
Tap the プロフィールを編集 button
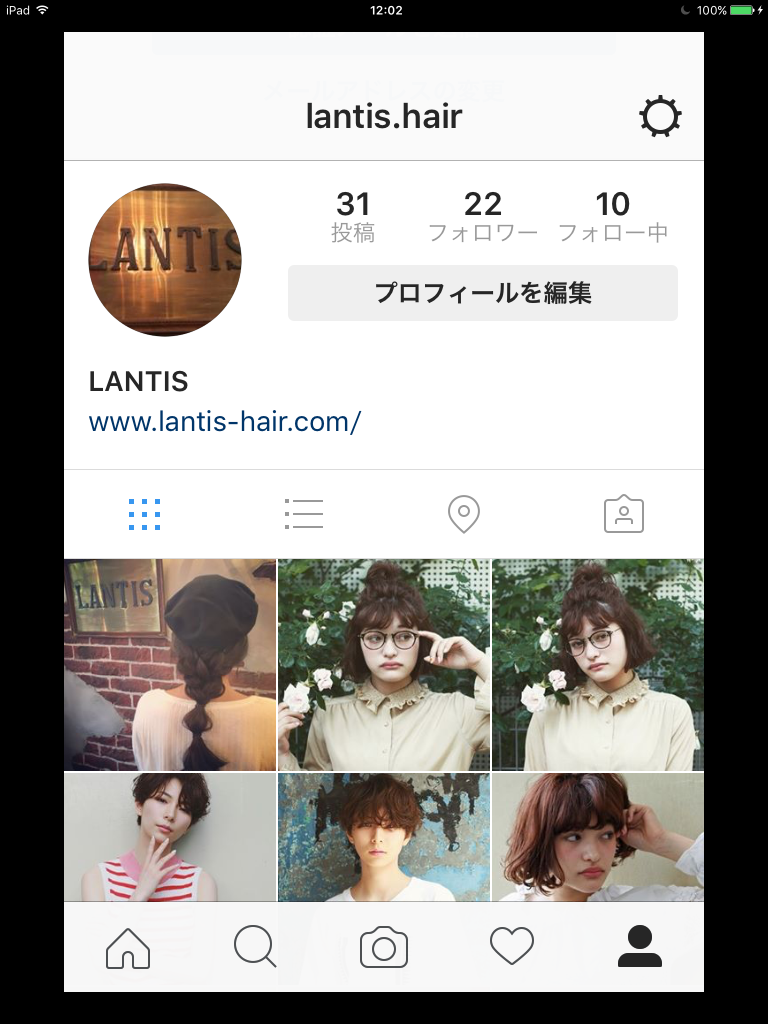[x=482, y=293]
